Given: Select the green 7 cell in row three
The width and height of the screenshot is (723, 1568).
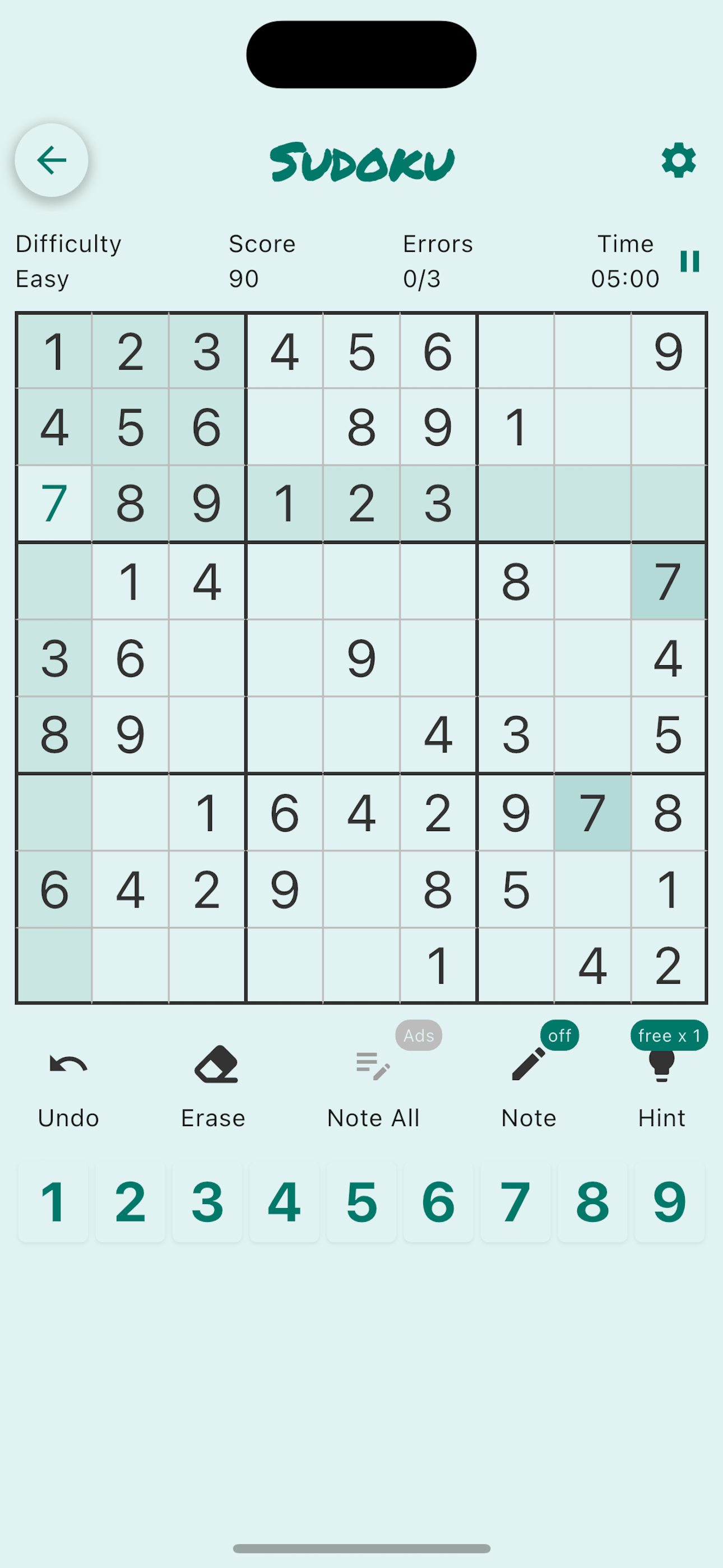Looking at the screenshot, I should pos(54,504).
